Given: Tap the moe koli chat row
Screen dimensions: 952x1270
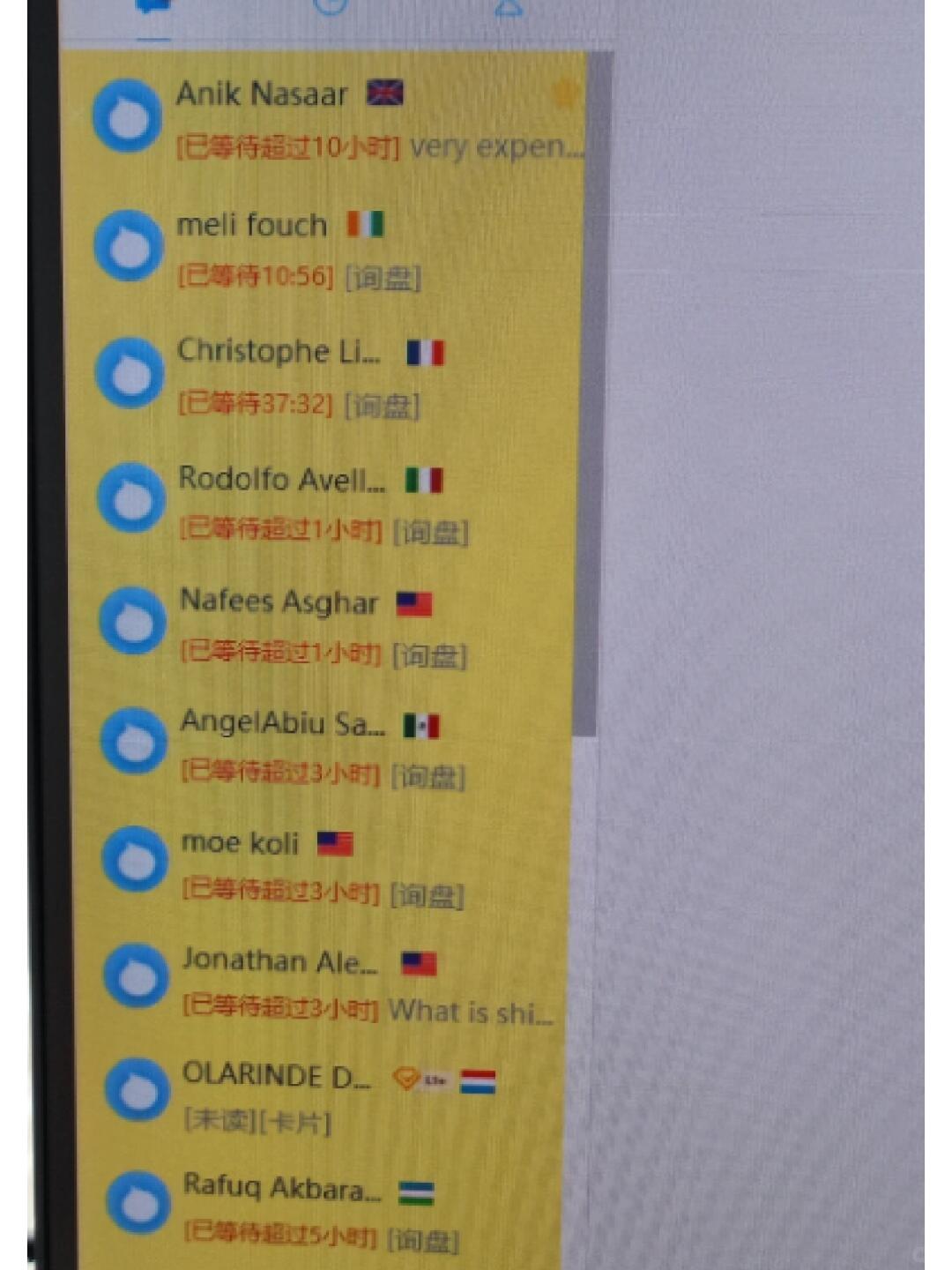Looking at the screenshot, I should click(x=335, y=867).
